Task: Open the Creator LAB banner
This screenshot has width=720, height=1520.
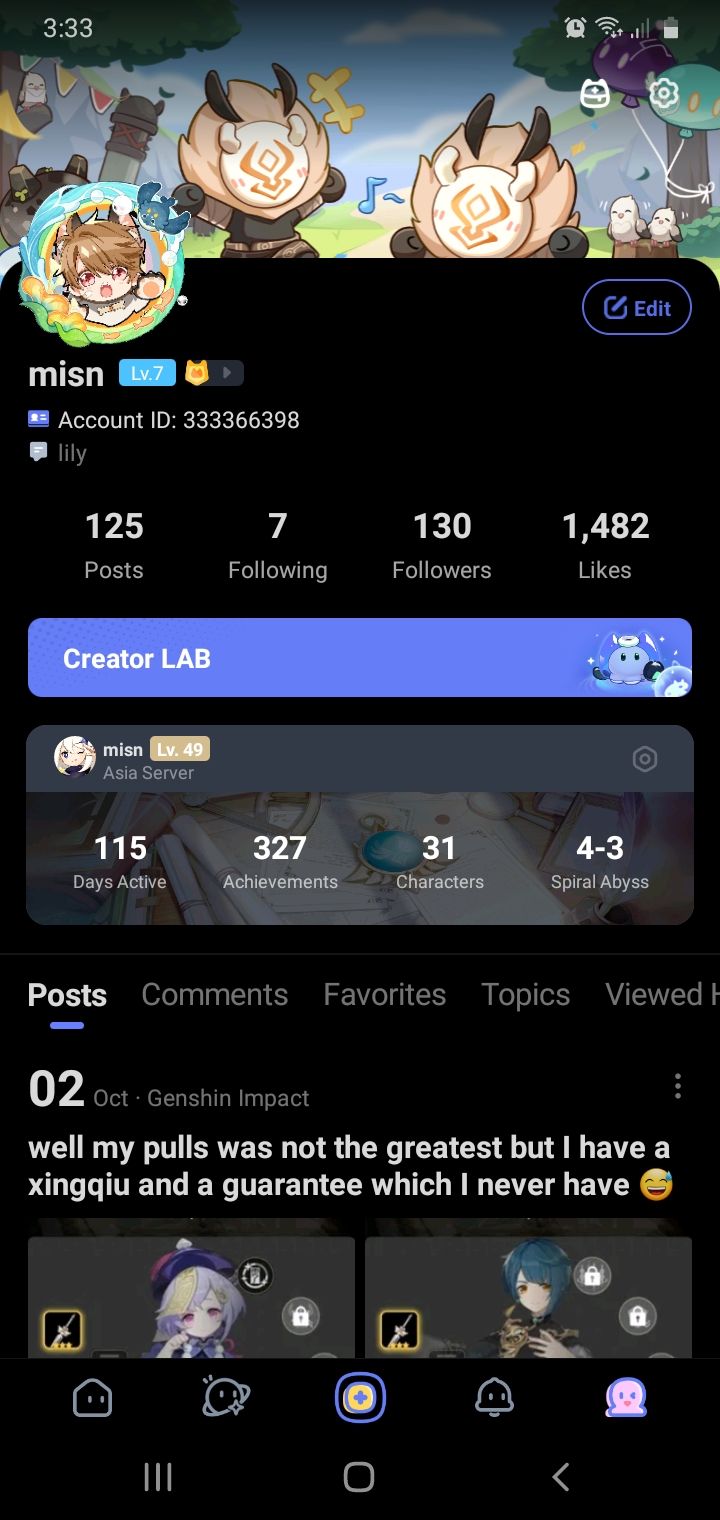Action: pyautogui.click(x=360, y=657)
